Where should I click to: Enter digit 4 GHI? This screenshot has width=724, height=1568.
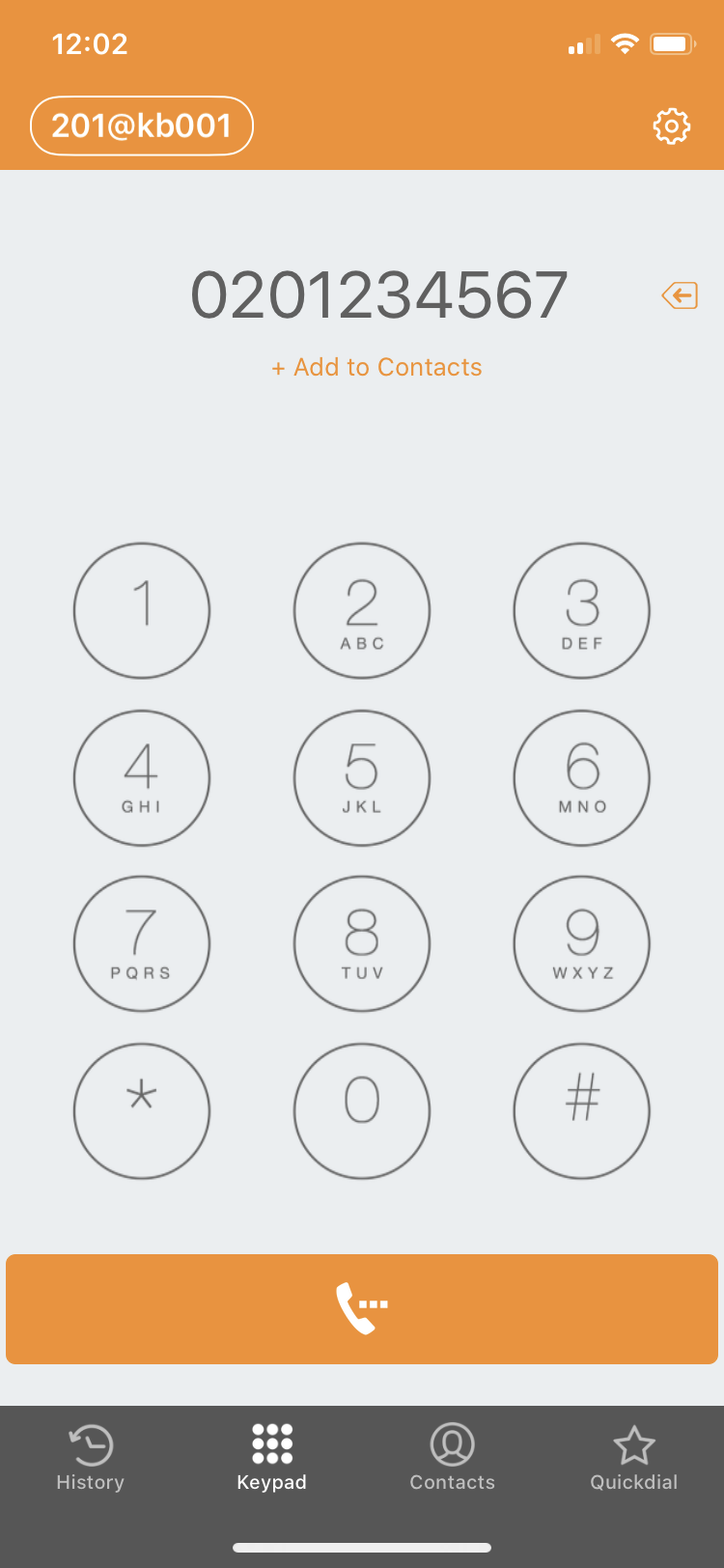click(x=142, y=777)
